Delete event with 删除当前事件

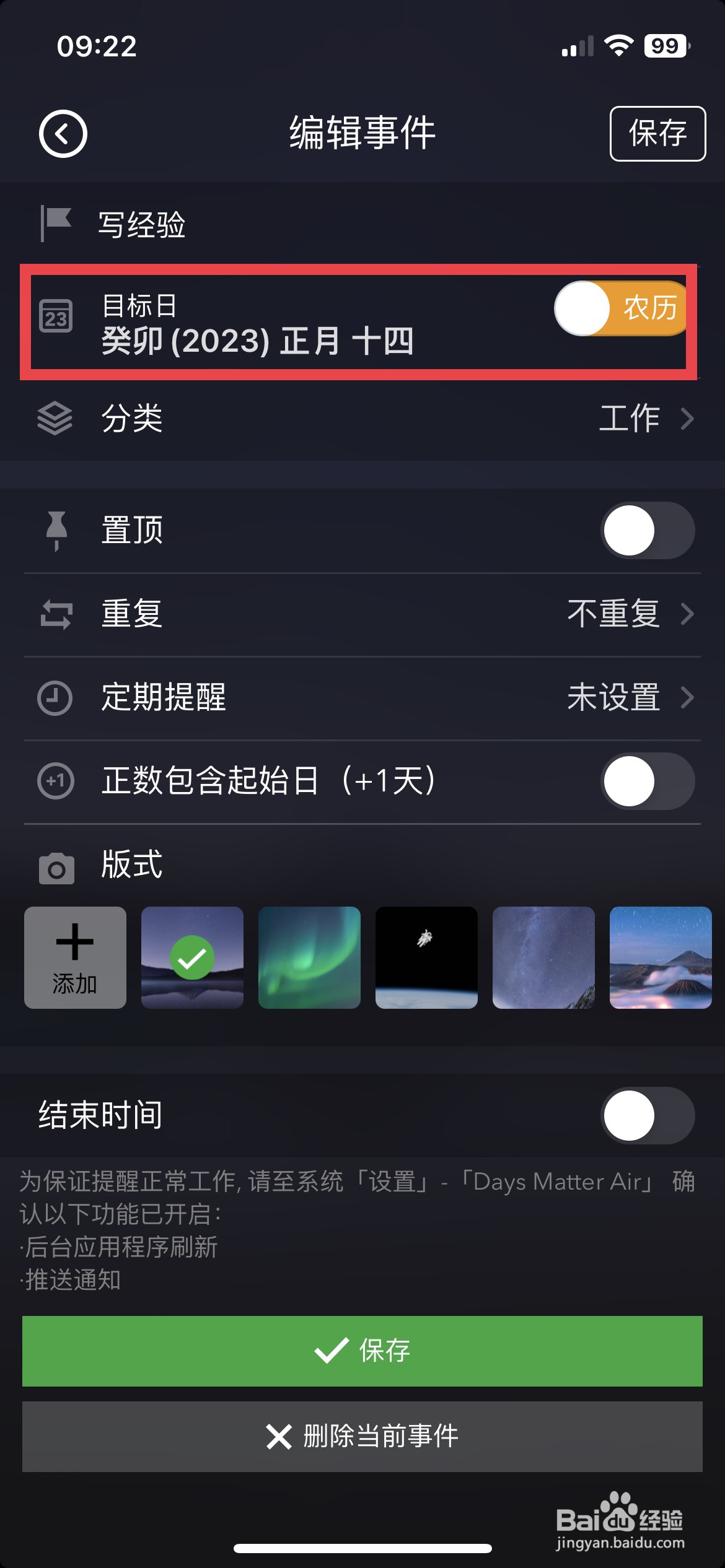362,1436
